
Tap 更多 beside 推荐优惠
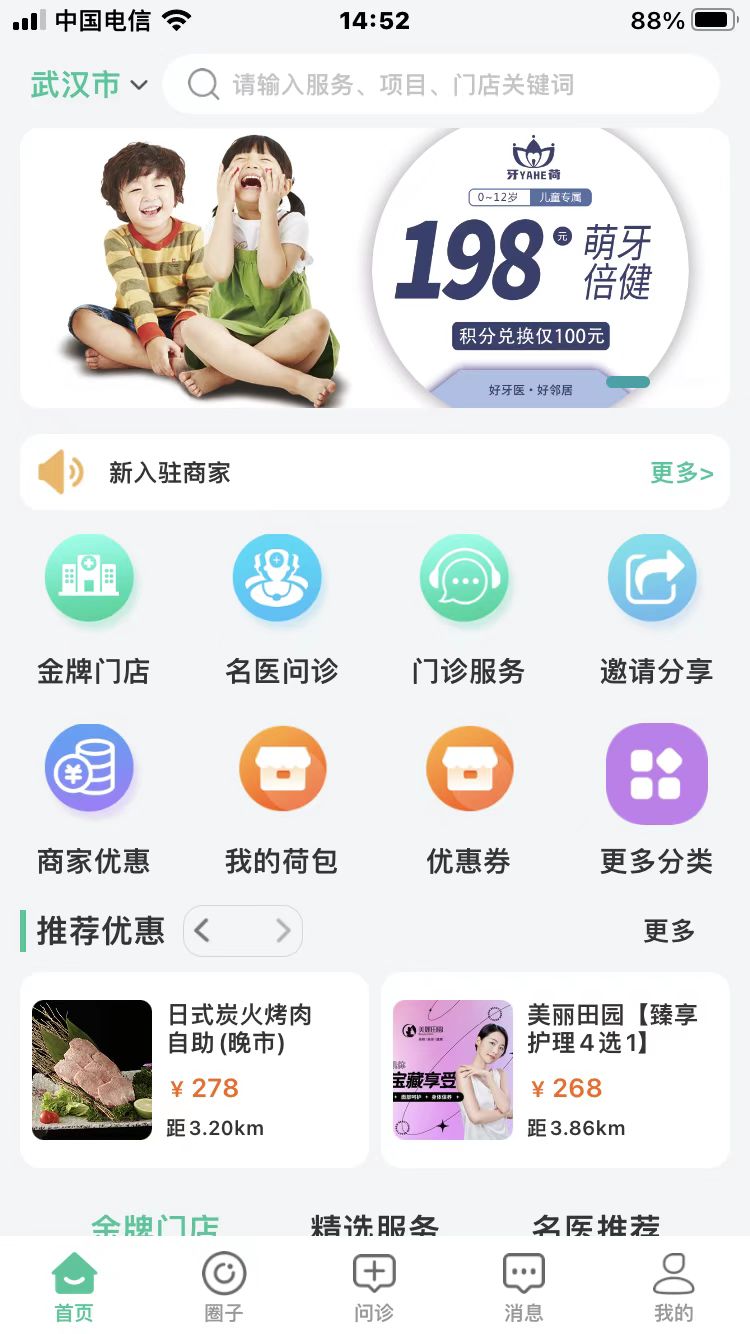coord(668,931)
